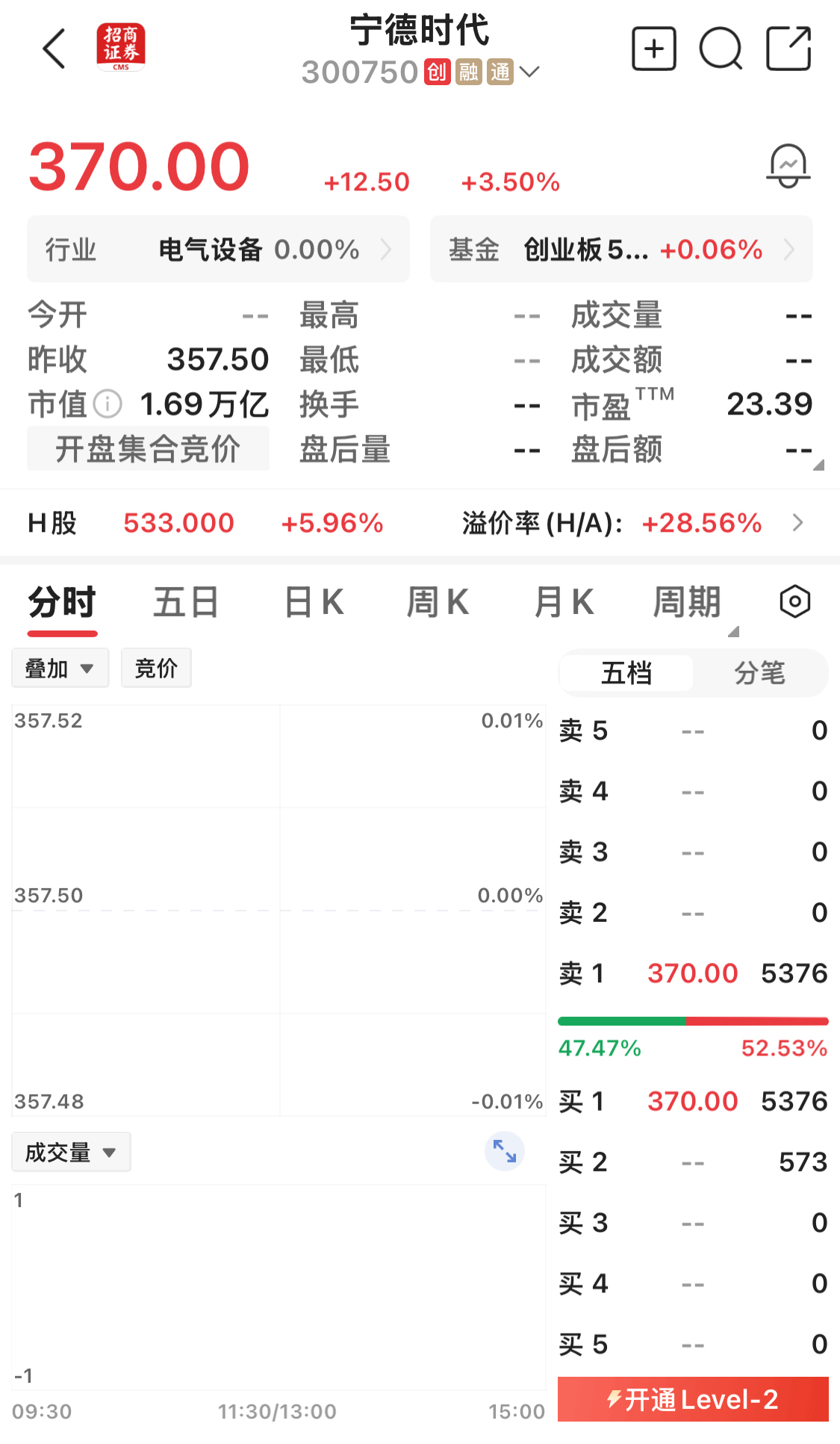Tap the 竞价 button

(x=156, y=668)
